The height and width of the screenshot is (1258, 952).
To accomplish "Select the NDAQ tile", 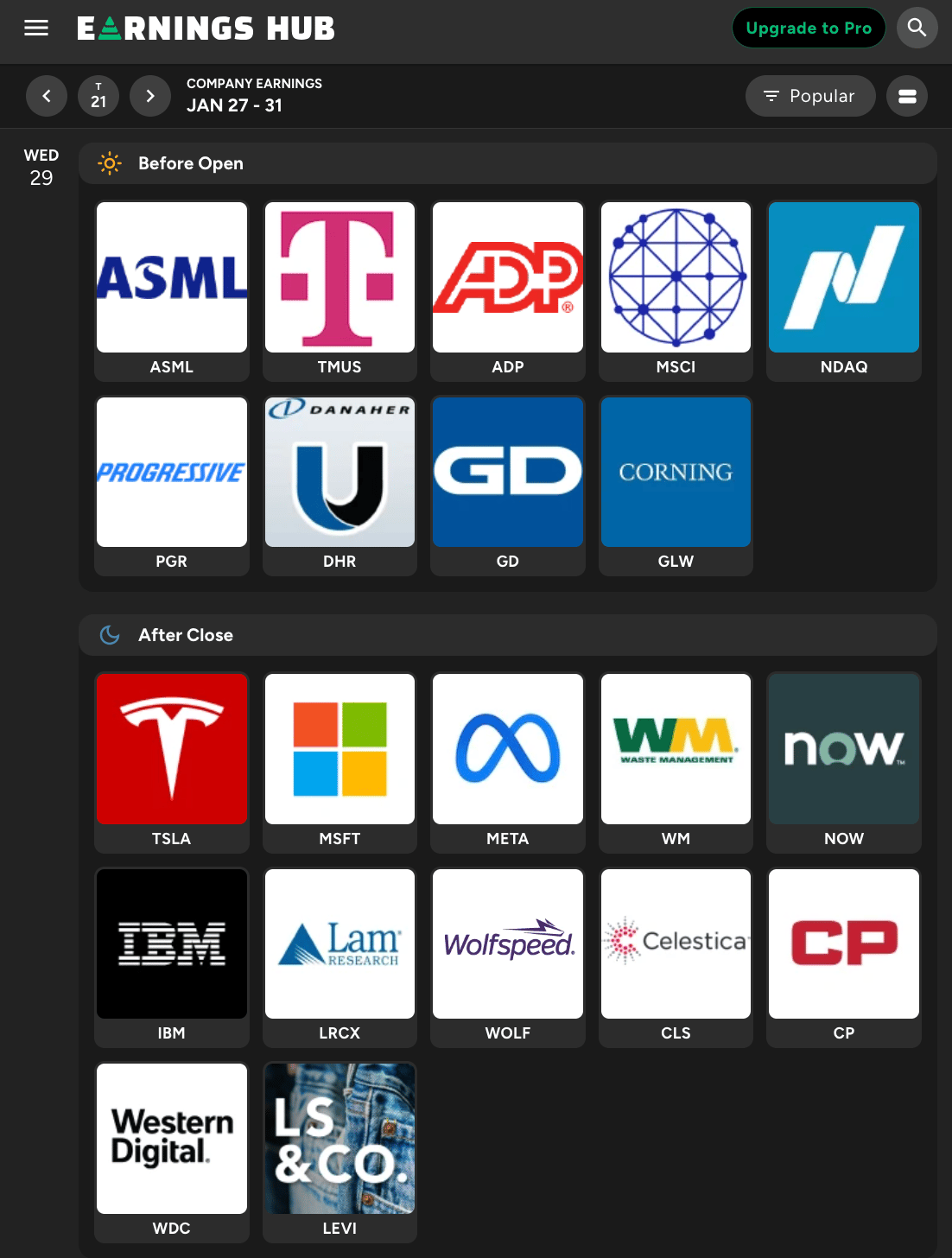I will pyautogui.click(x=844, y=290).
